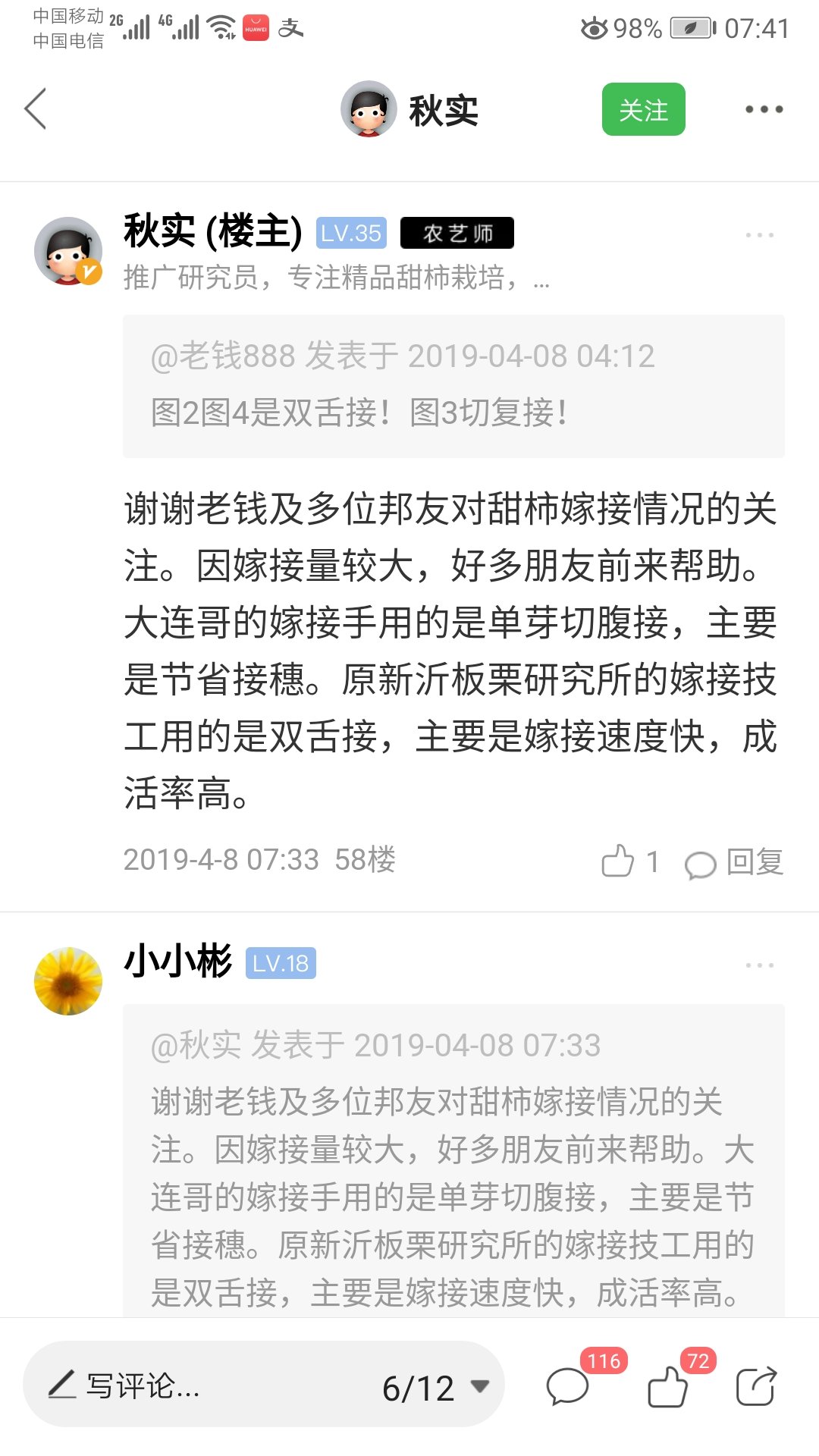Open 秋实's profile from the header avatar

[369, 109]
